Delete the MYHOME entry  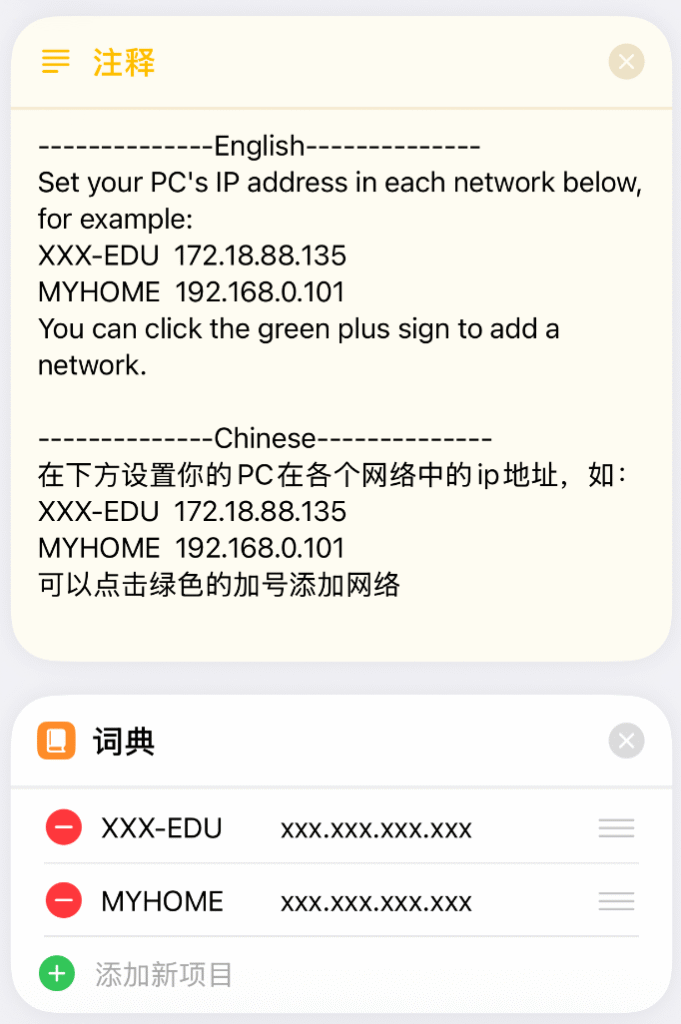point(63,901)
